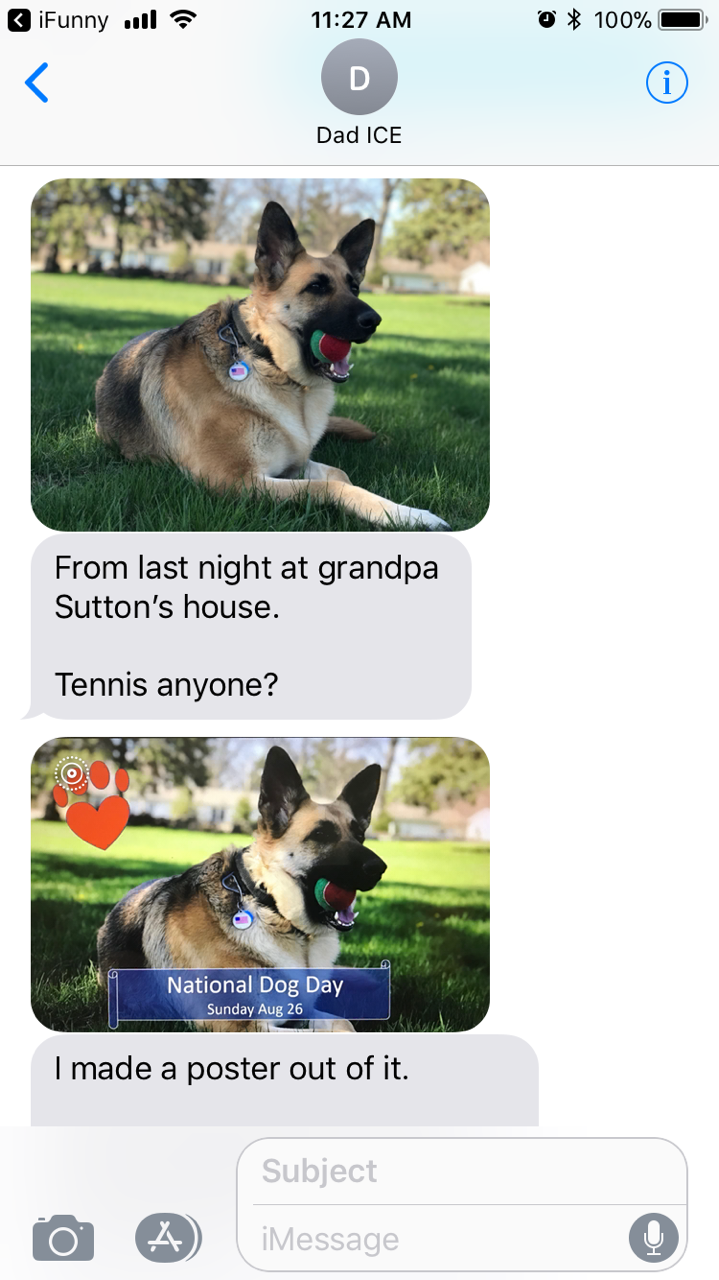719x1280 pixels.
Task: Return to iFunny app from status bar
Action: [x=58, y=19]
